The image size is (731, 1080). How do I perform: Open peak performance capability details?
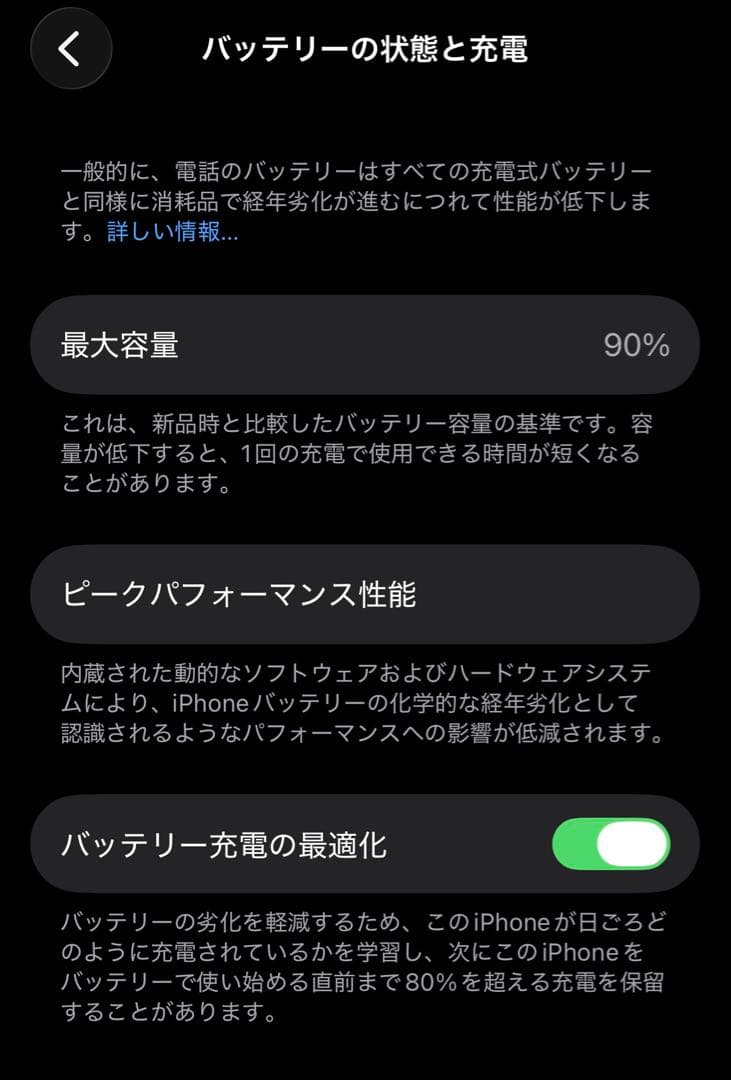click(365, 594)
